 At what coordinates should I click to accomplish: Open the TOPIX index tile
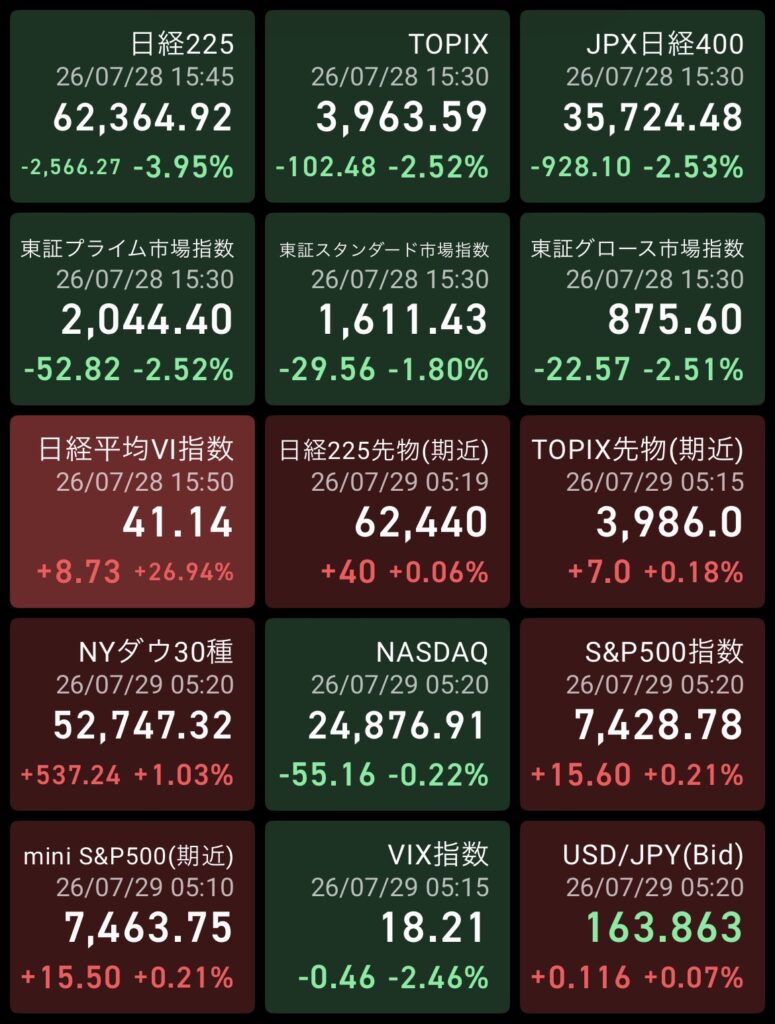pos(387,106)
